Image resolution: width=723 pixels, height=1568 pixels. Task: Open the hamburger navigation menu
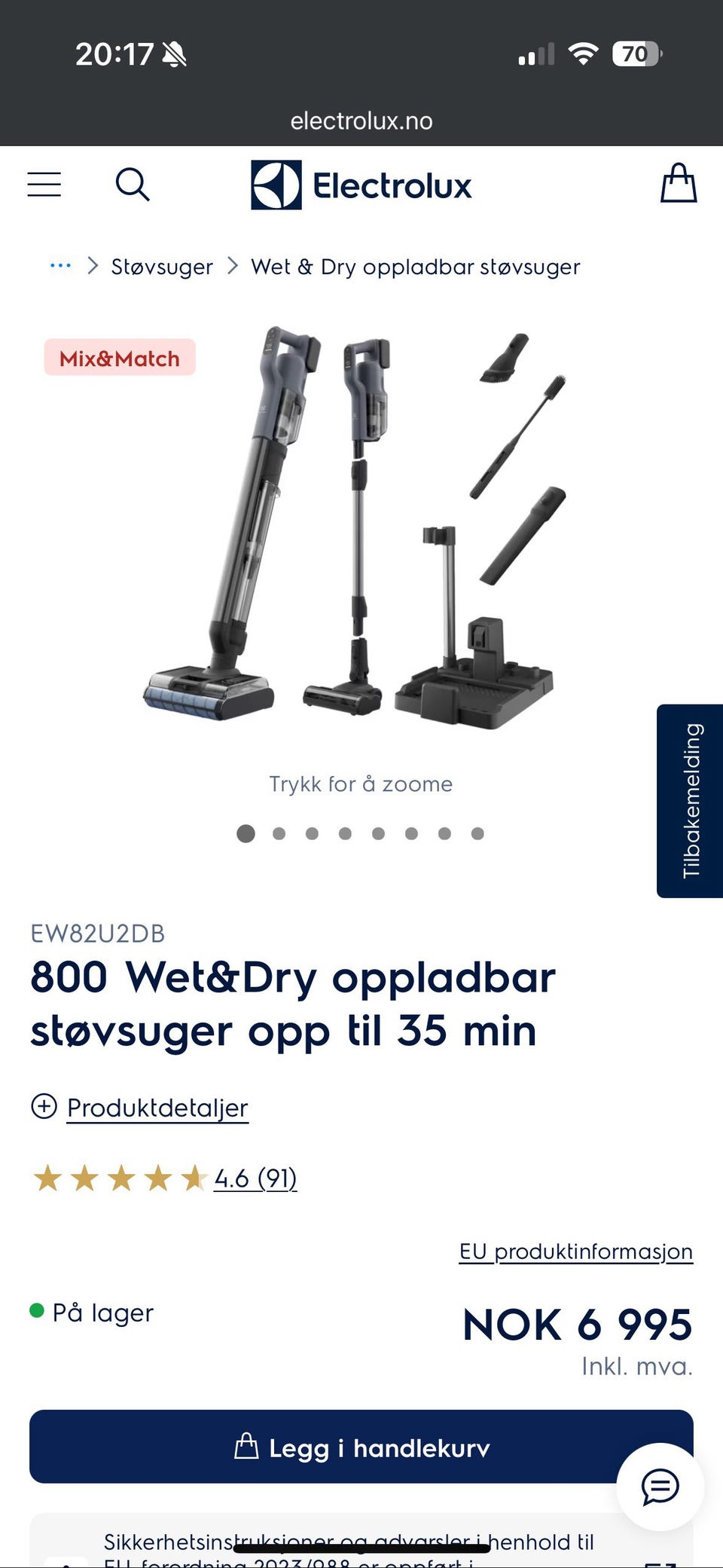44,185
